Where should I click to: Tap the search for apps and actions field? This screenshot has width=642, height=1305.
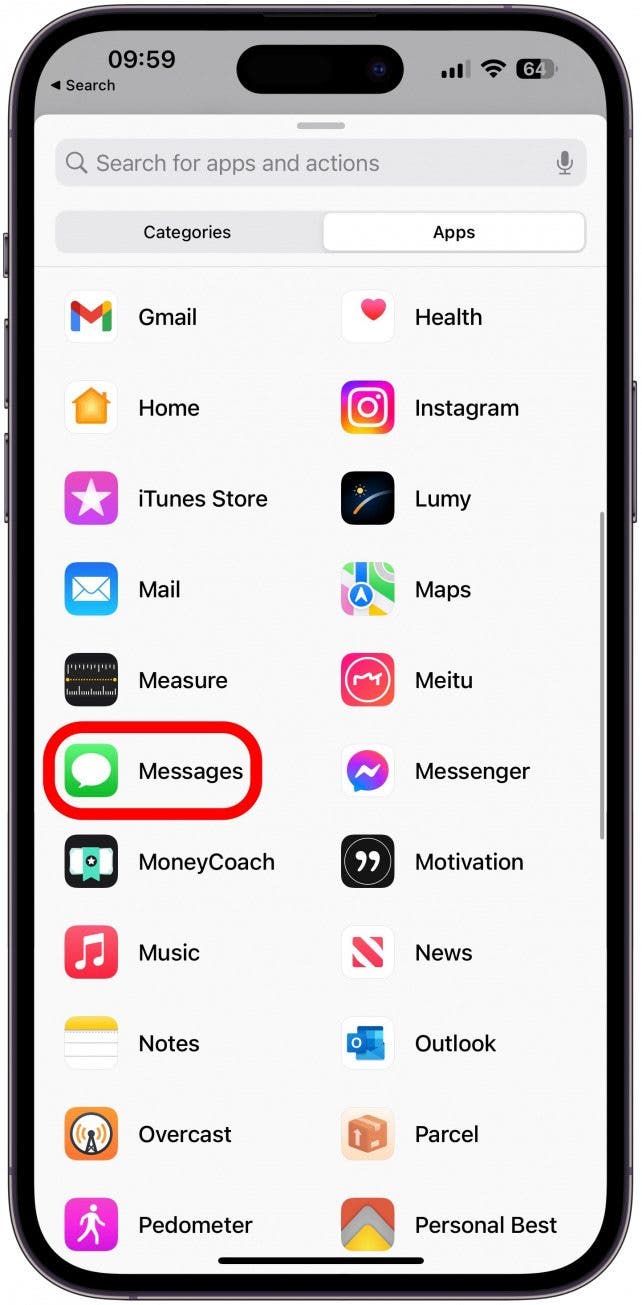[x=310, y=163]
